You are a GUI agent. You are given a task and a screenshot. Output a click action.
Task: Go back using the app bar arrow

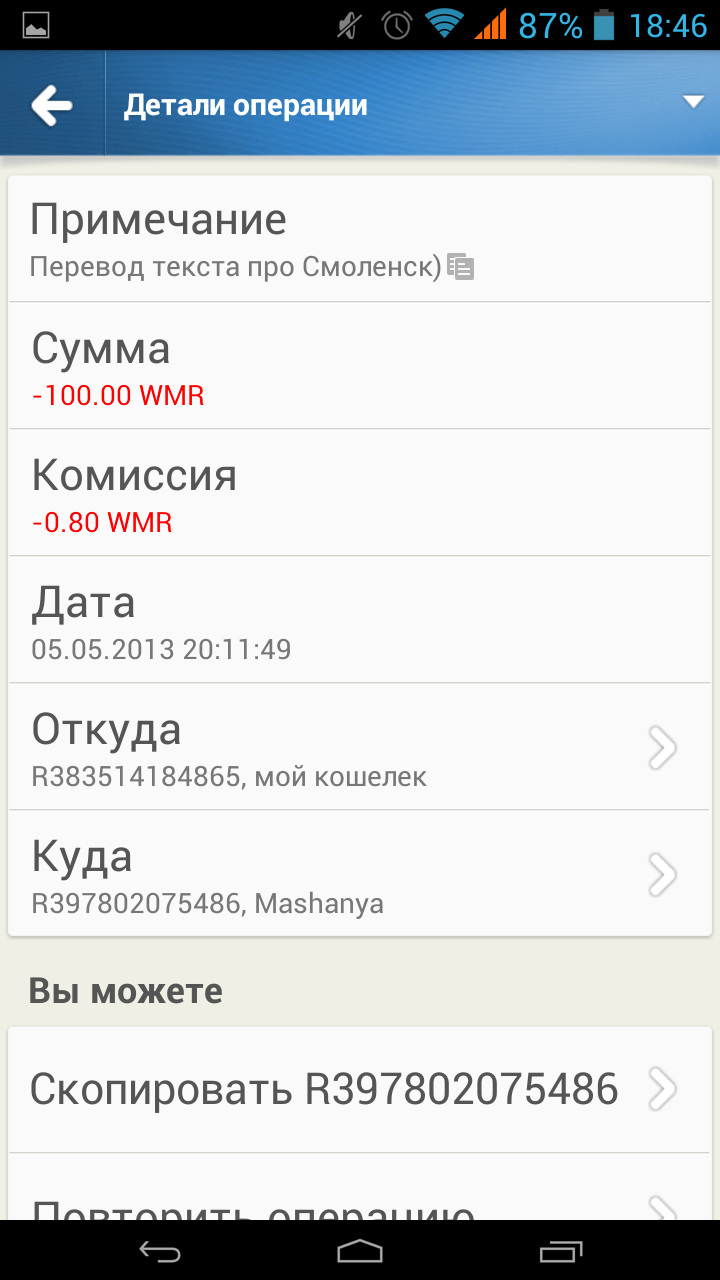click(x=52, y=105)
